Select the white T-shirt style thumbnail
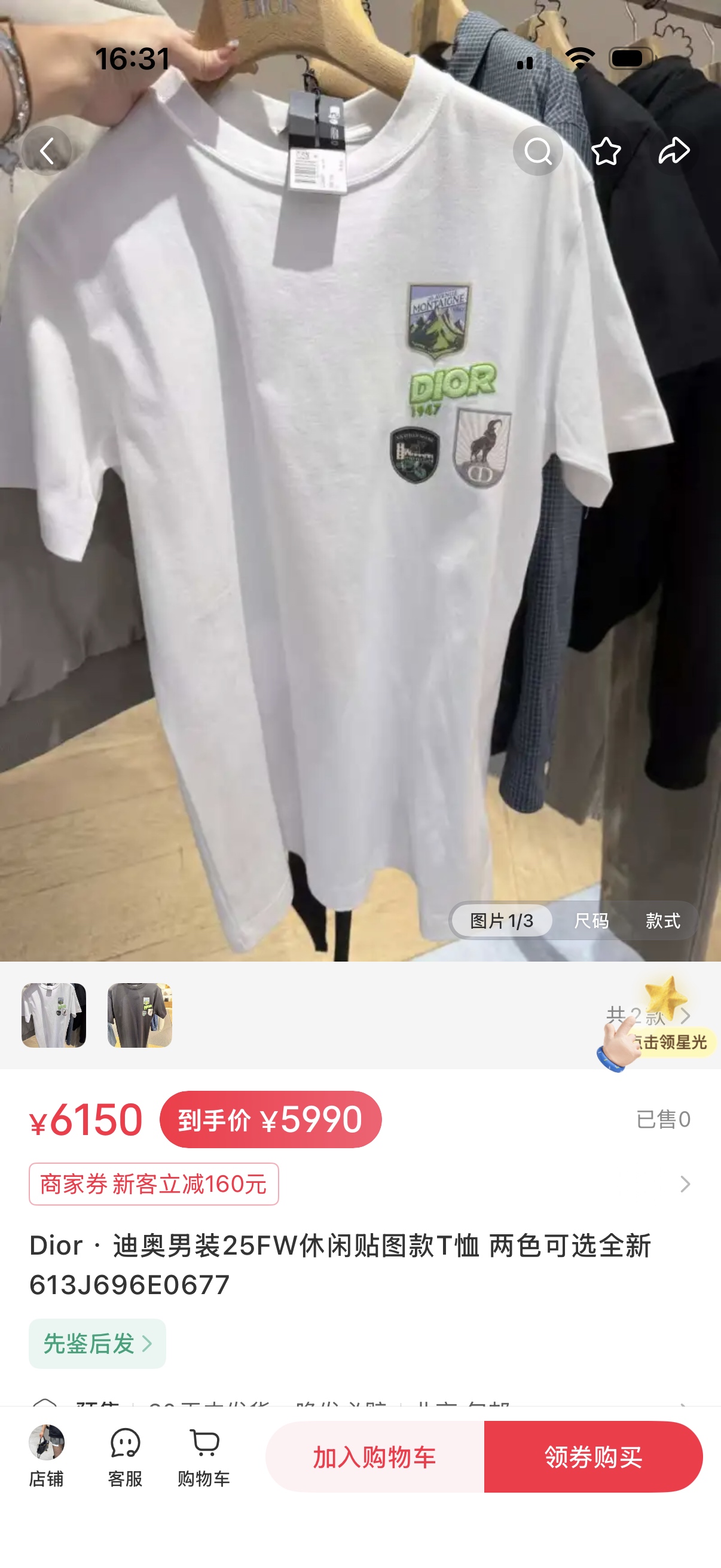 54,1015
